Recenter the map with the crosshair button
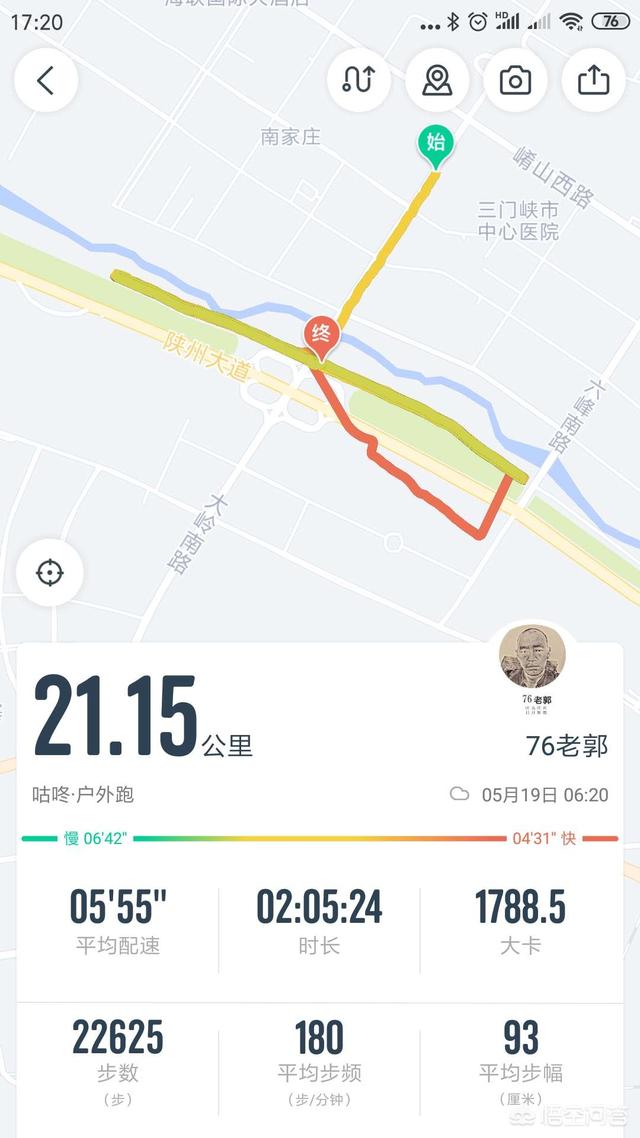The height and width of the screenshot is (1138, 640). point(49,573)
